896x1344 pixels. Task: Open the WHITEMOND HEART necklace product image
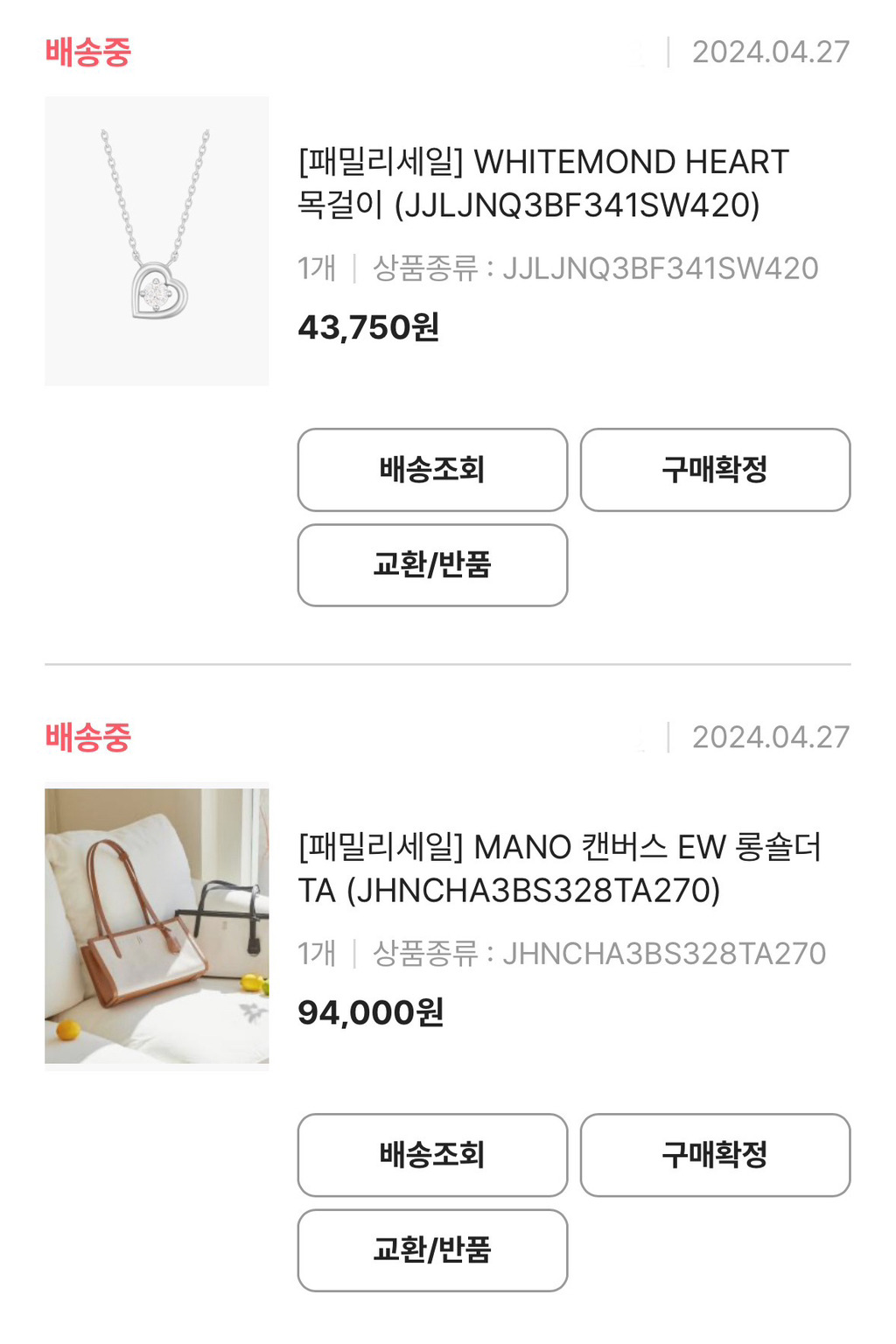(x=157, y=241)
